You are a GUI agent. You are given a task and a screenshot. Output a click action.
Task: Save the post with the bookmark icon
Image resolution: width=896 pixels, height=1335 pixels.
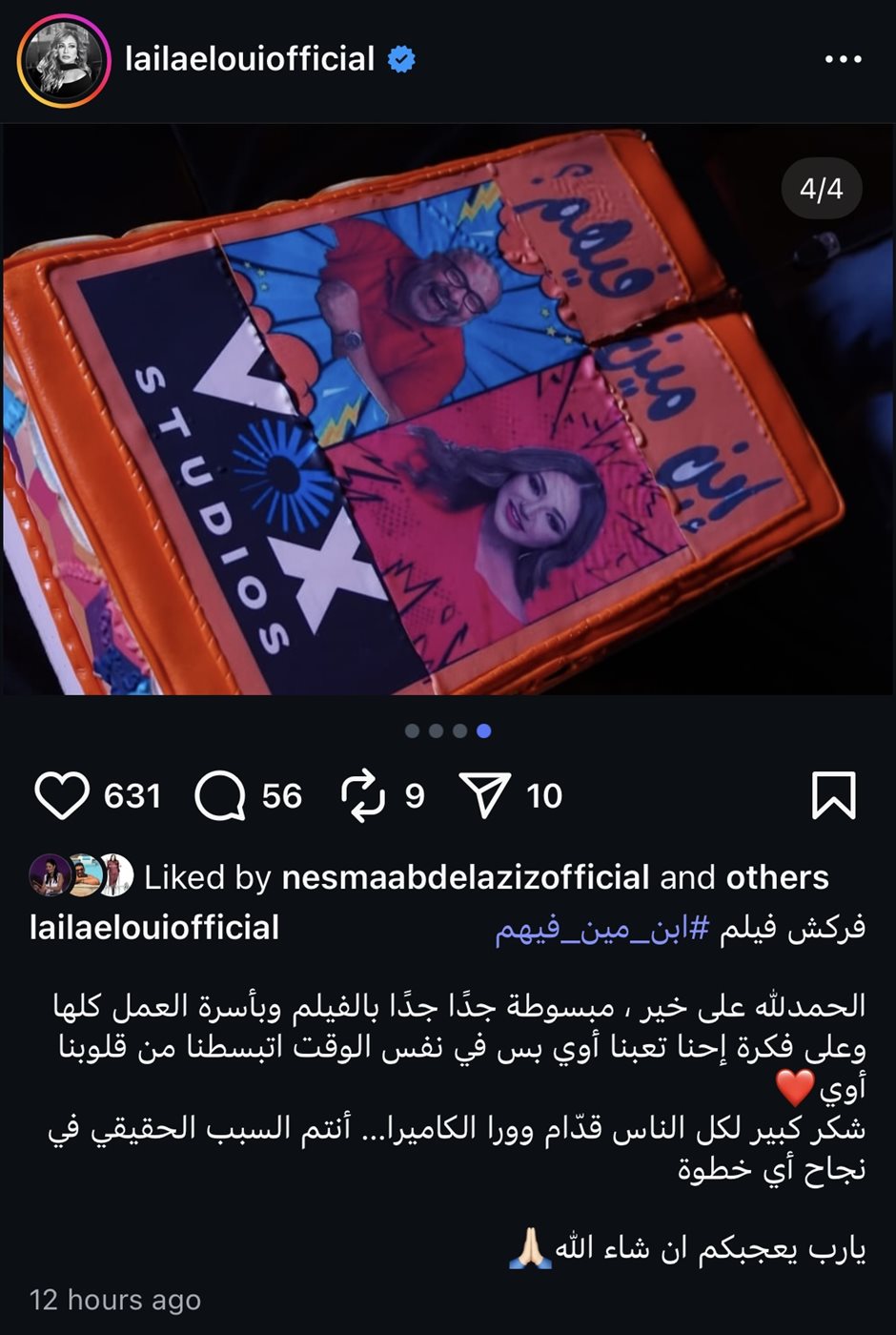coord(833,796)
